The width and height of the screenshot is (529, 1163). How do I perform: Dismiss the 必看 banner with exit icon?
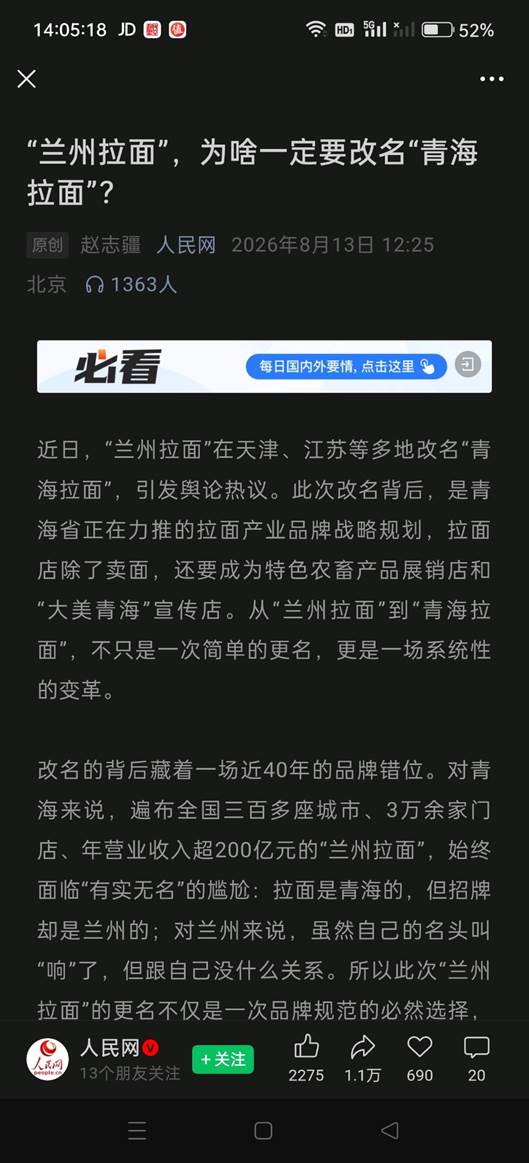click(x=468, y=365)
